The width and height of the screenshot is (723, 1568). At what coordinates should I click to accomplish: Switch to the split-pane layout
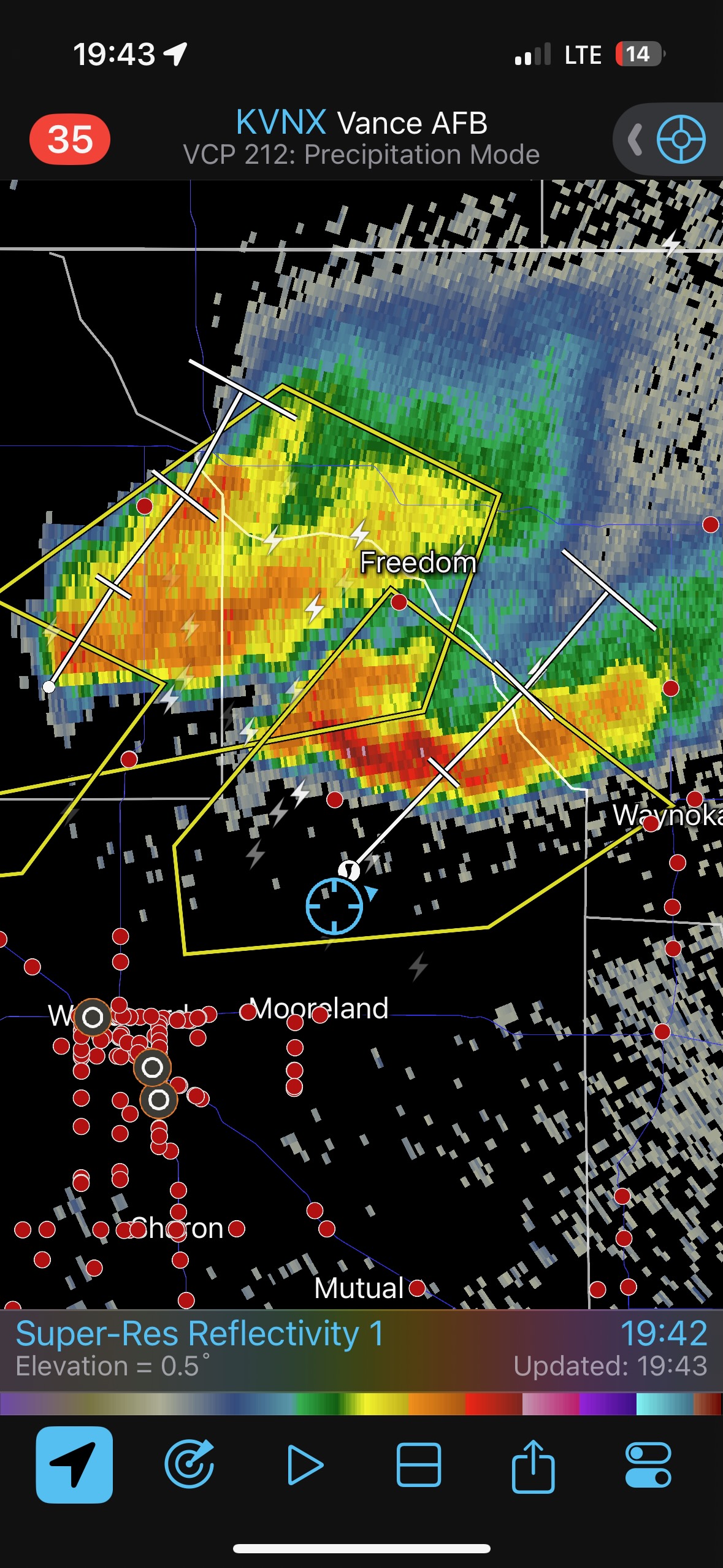tap(419, 1464)
